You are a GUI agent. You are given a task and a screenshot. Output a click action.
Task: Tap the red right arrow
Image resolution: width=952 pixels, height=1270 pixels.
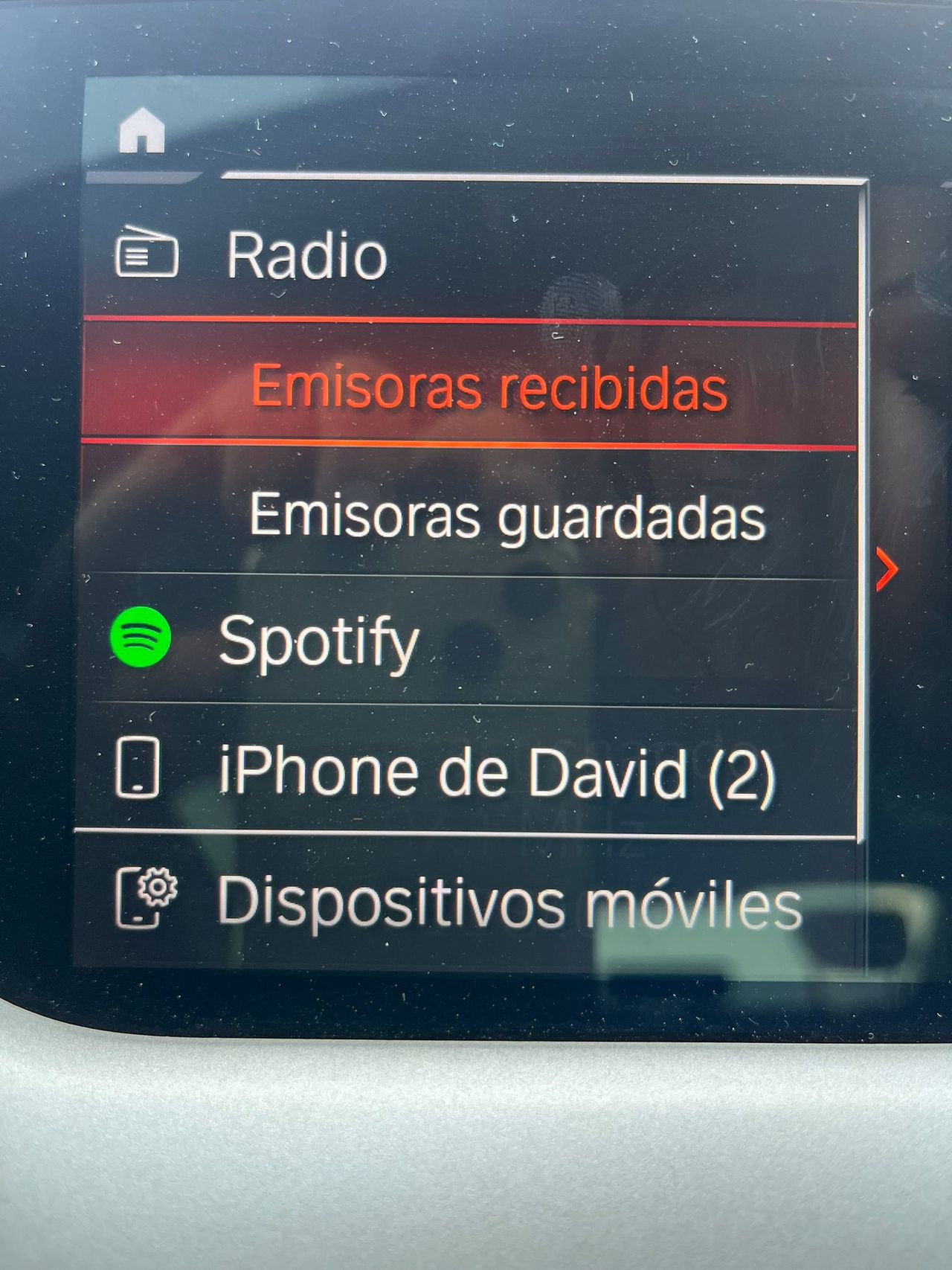click(x=887, y=570)
